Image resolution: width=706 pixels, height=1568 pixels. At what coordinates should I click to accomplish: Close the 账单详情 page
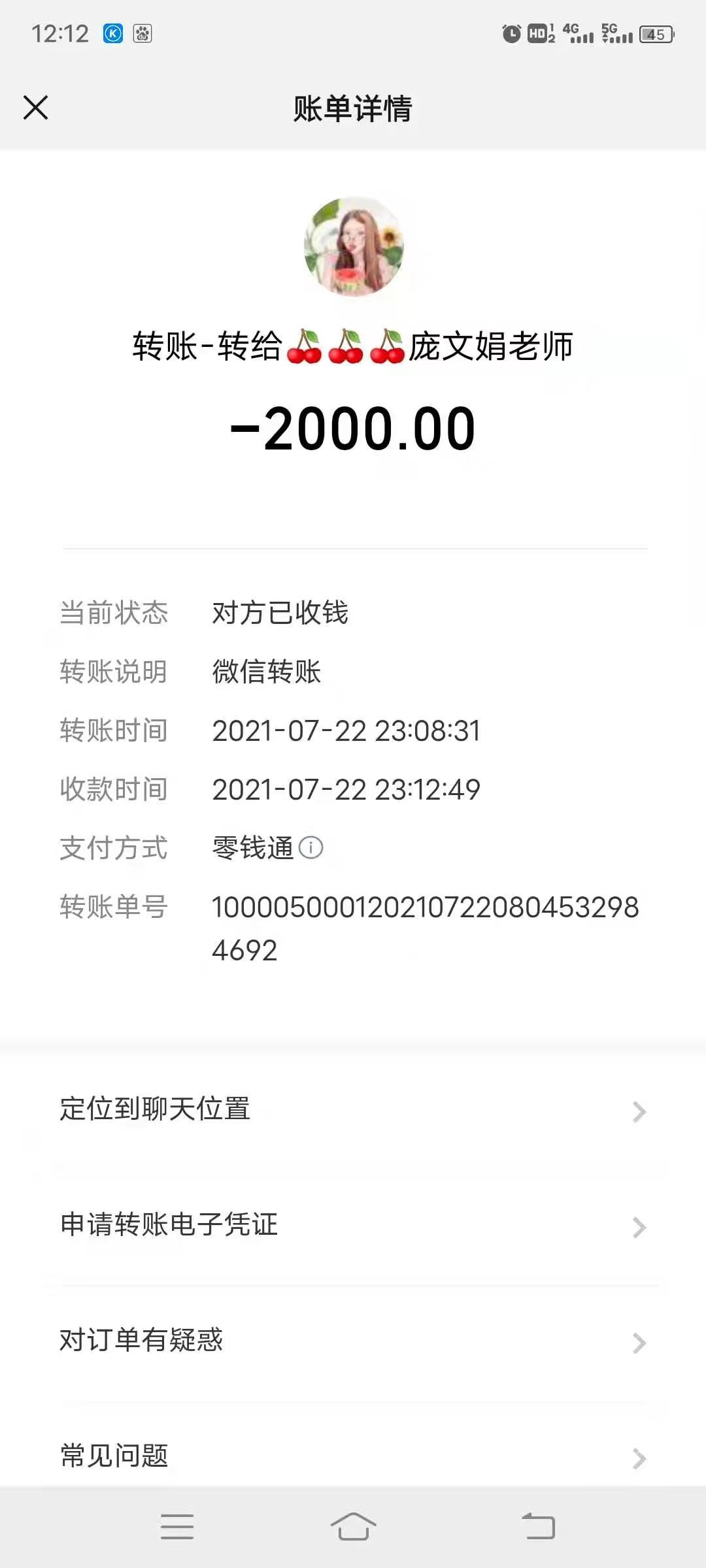pos(36,108)
